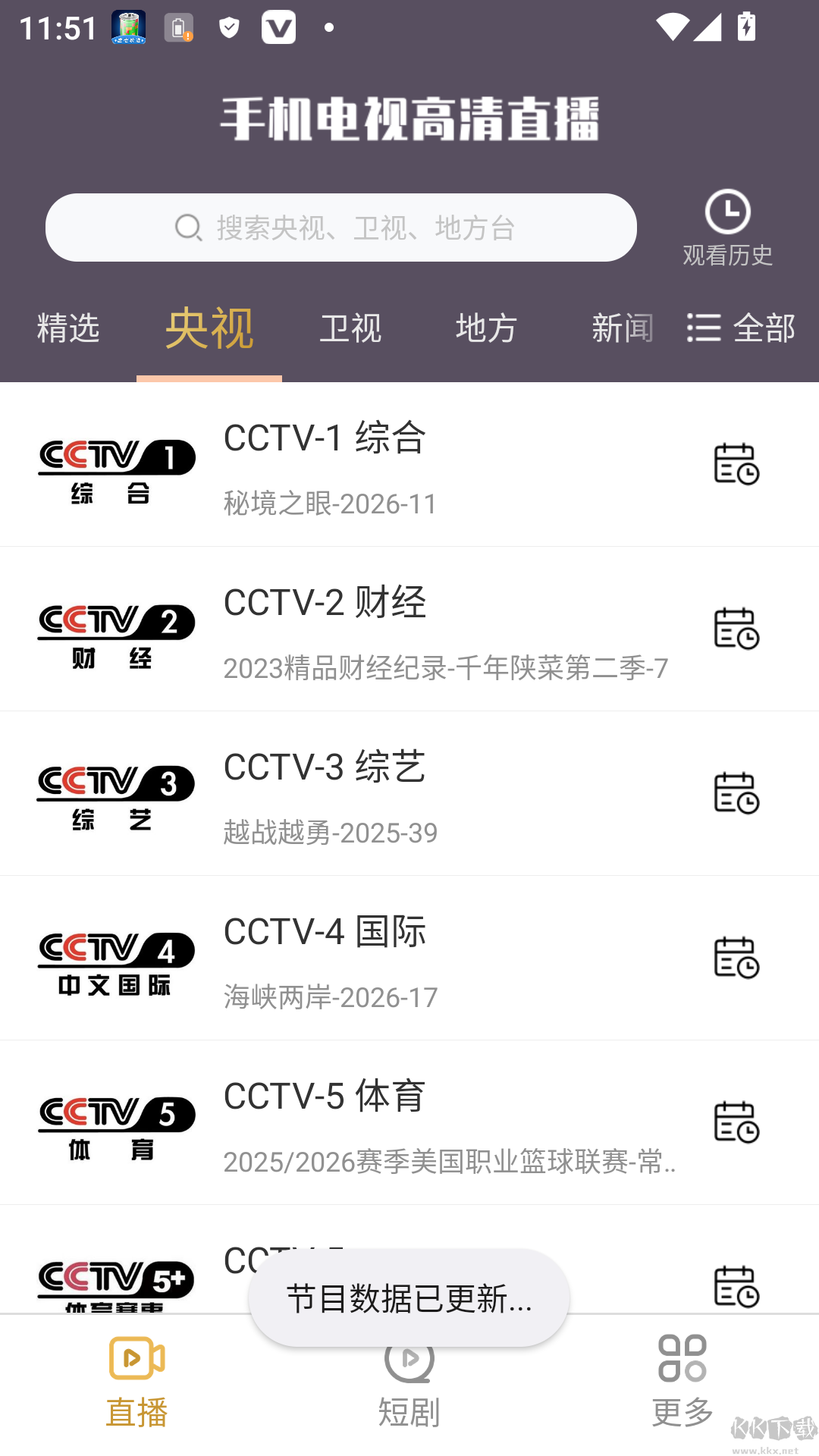
Task: Select the 直播 camera icon in bottom nav
Action: [x=136, y=1361]
